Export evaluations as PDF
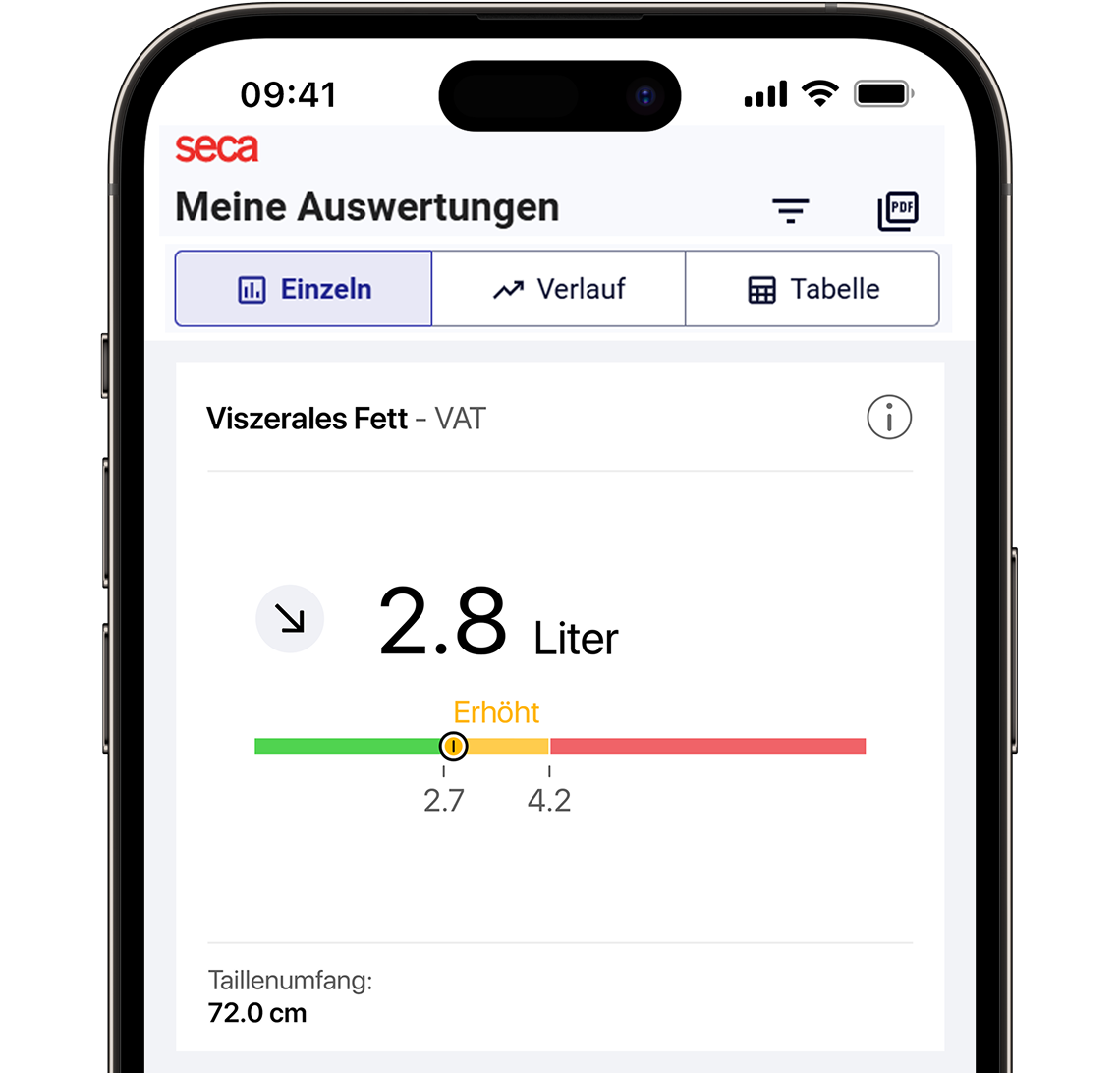1120x1073 pixels. (897, 210)
